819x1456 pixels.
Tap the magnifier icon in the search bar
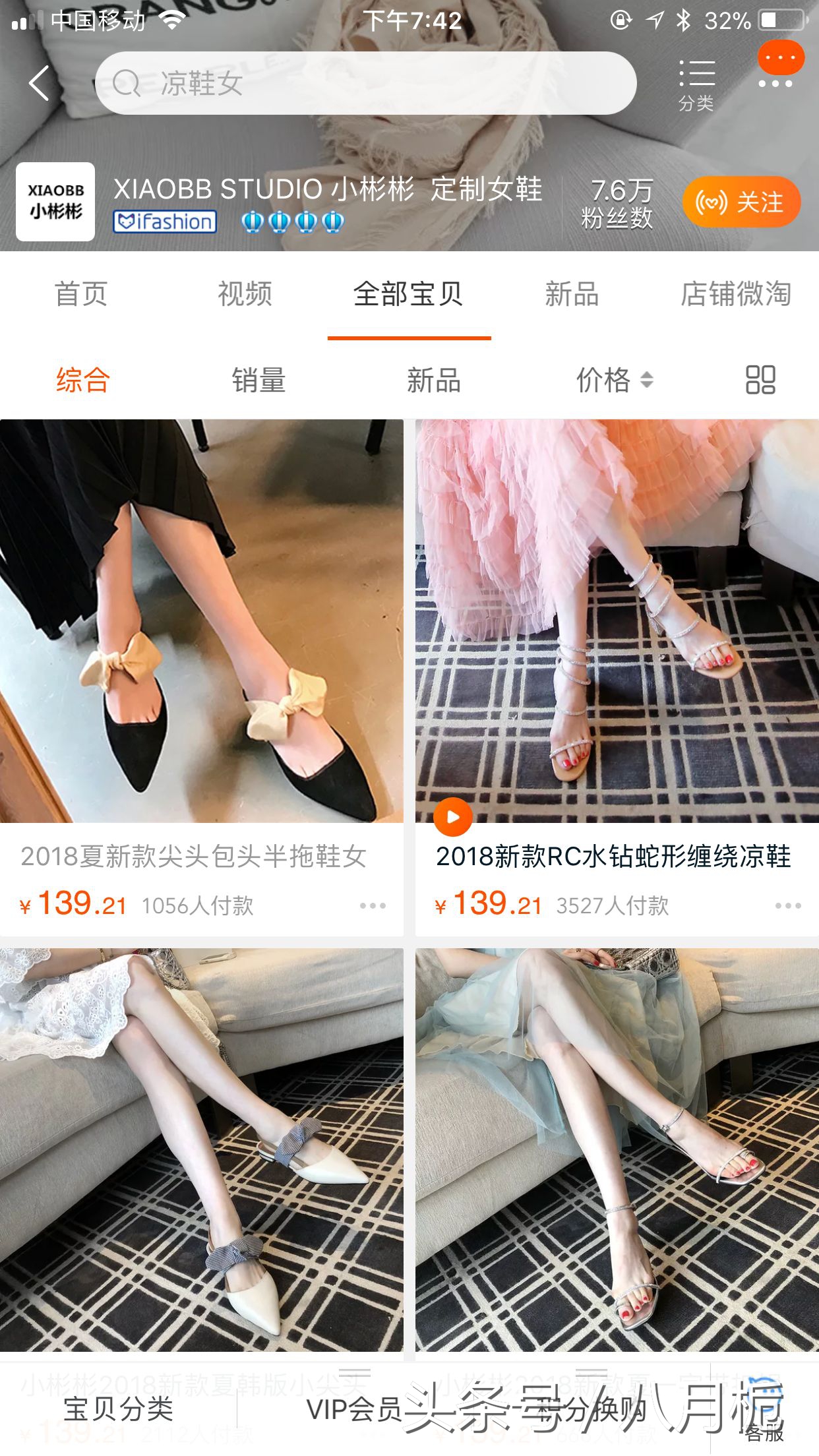pos(127,84)
